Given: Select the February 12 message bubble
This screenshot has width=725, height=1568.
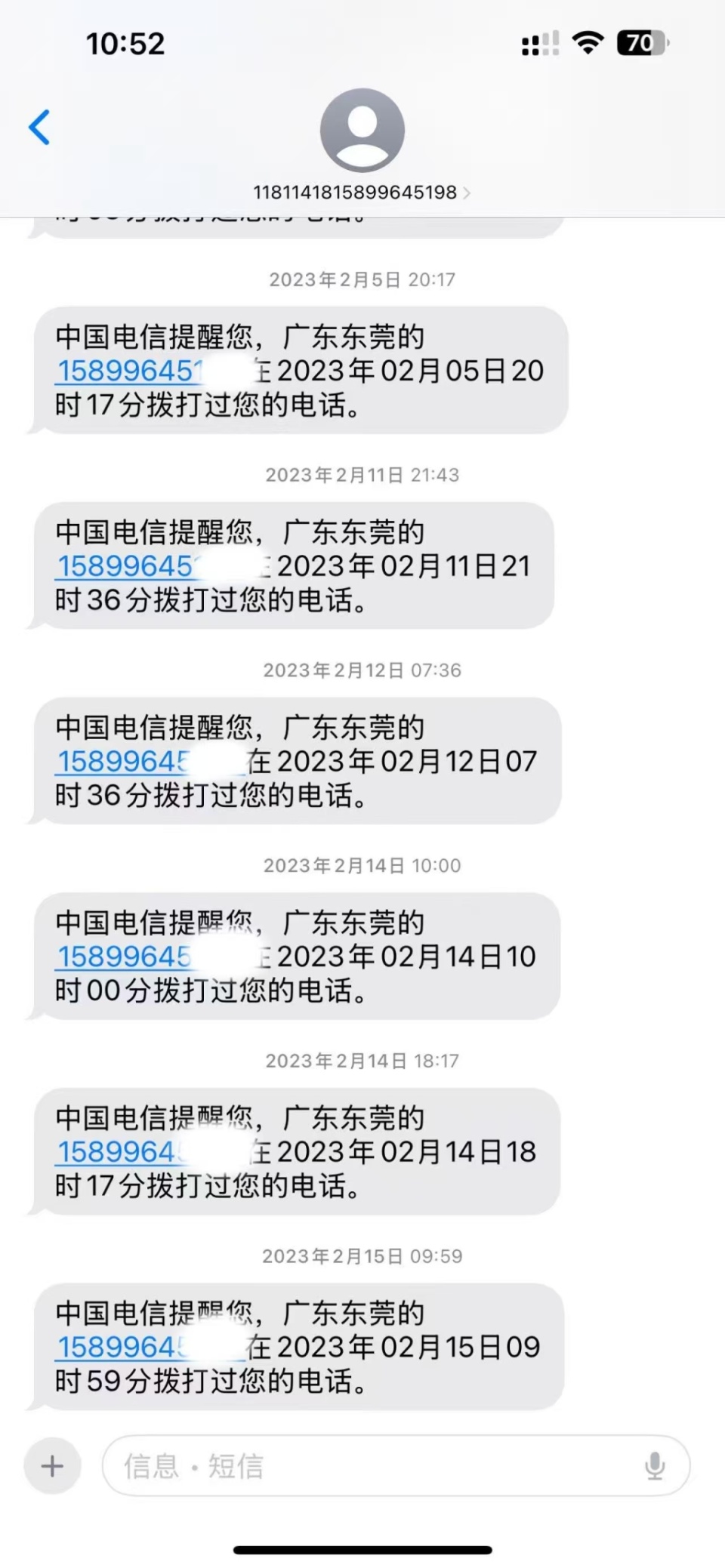Looking at the screenshot, I should point(295,760).
